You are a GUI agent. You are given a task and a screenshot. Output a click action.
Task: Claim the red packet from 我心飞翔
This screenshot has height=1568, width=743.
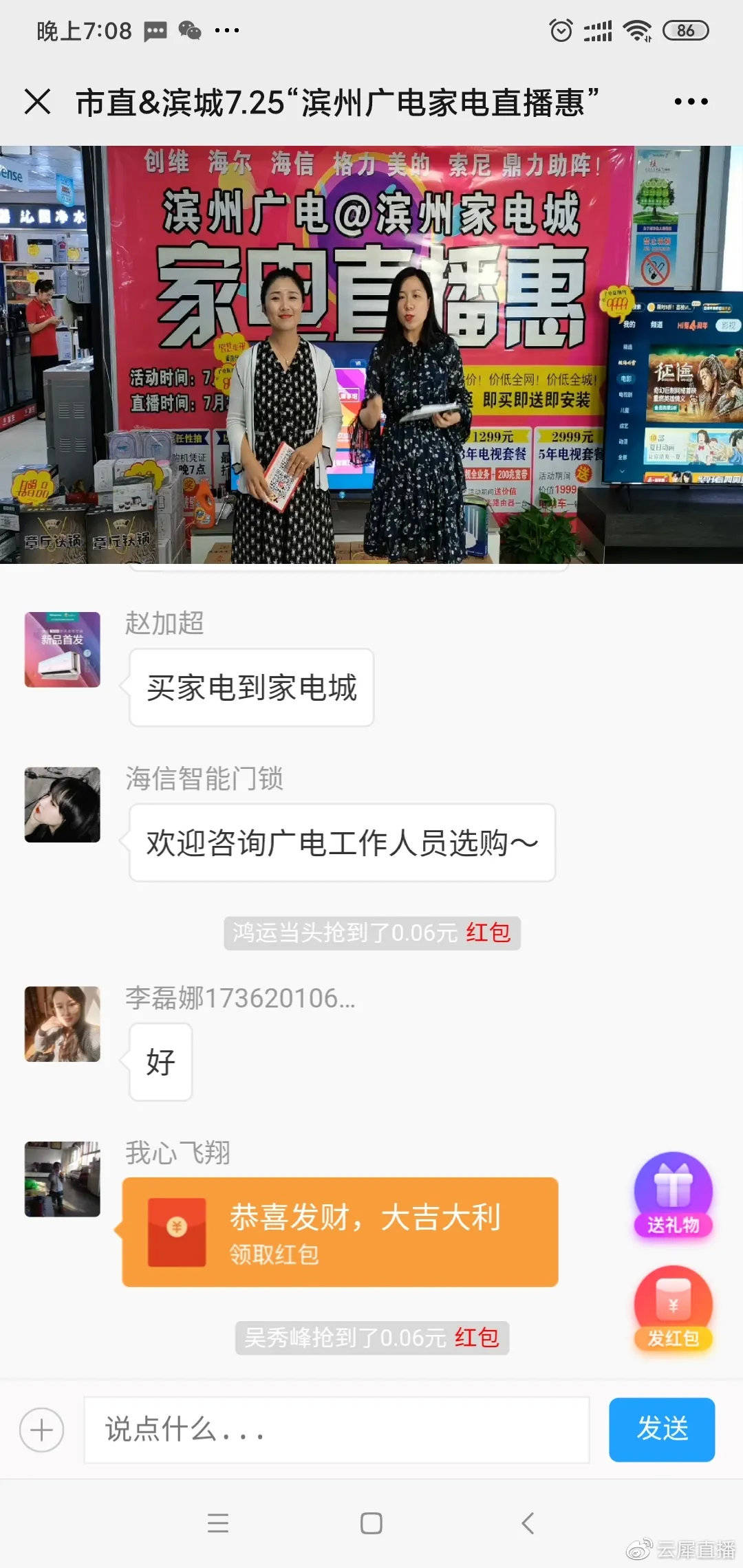click(x=340, y=1232)
